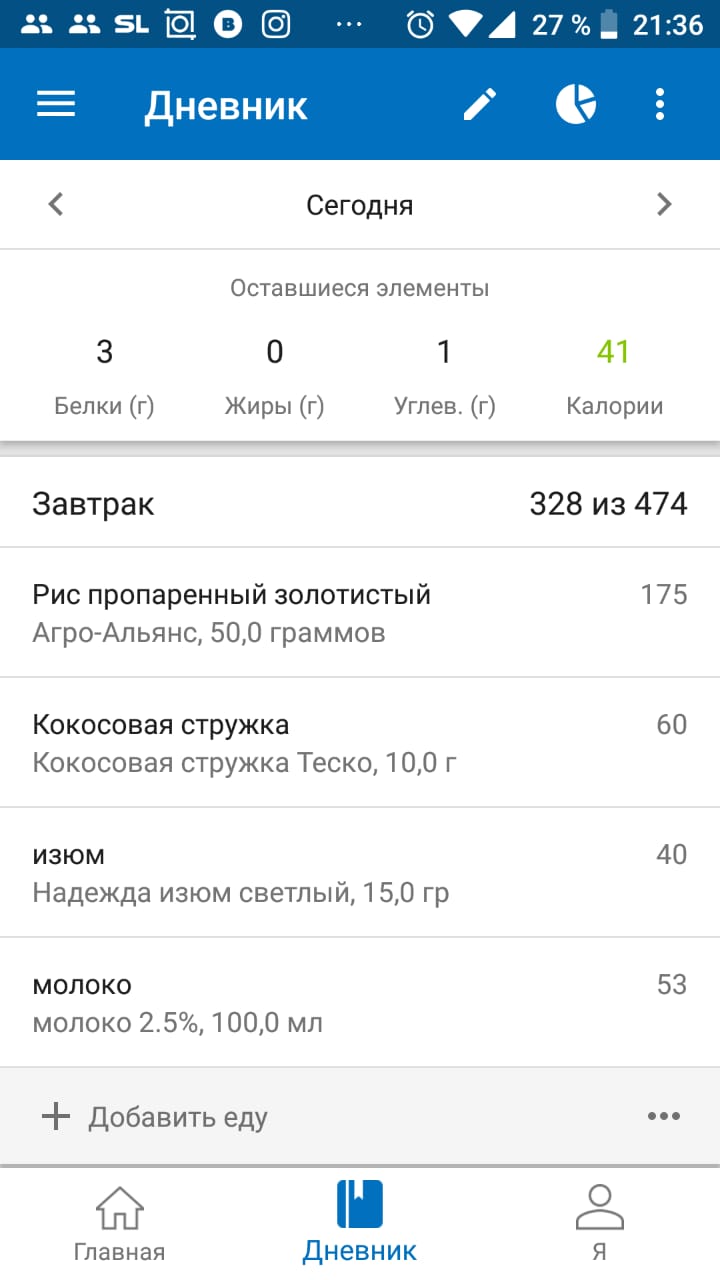Open the Завтрак meal header
This screenshot has height=1280, width=720.
pyautogui.click(x=360, y=503)
